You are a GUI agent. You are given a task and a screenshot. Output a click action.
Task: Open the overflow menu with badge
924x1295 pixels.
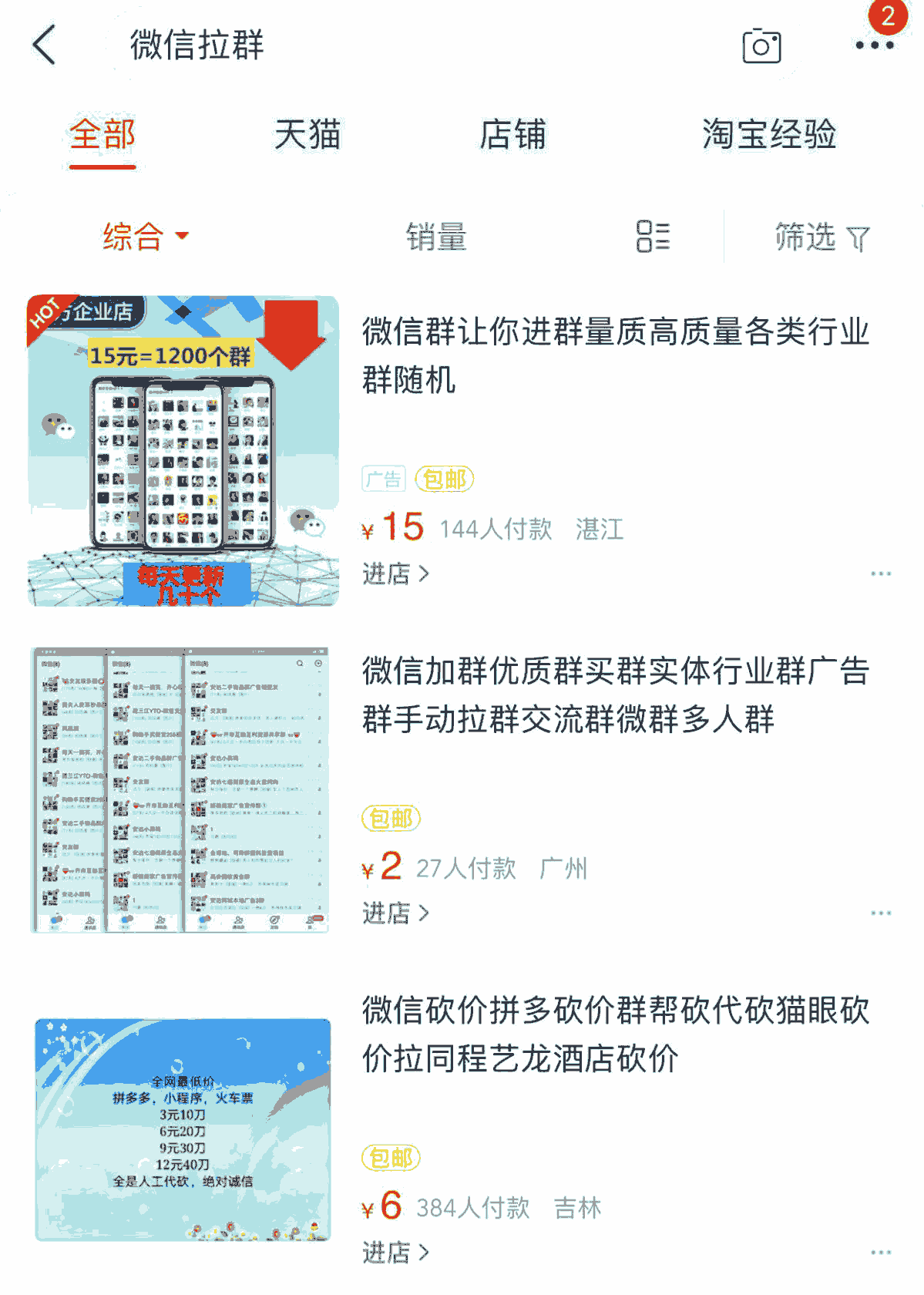pyautogui.click(x=874, y=45)
